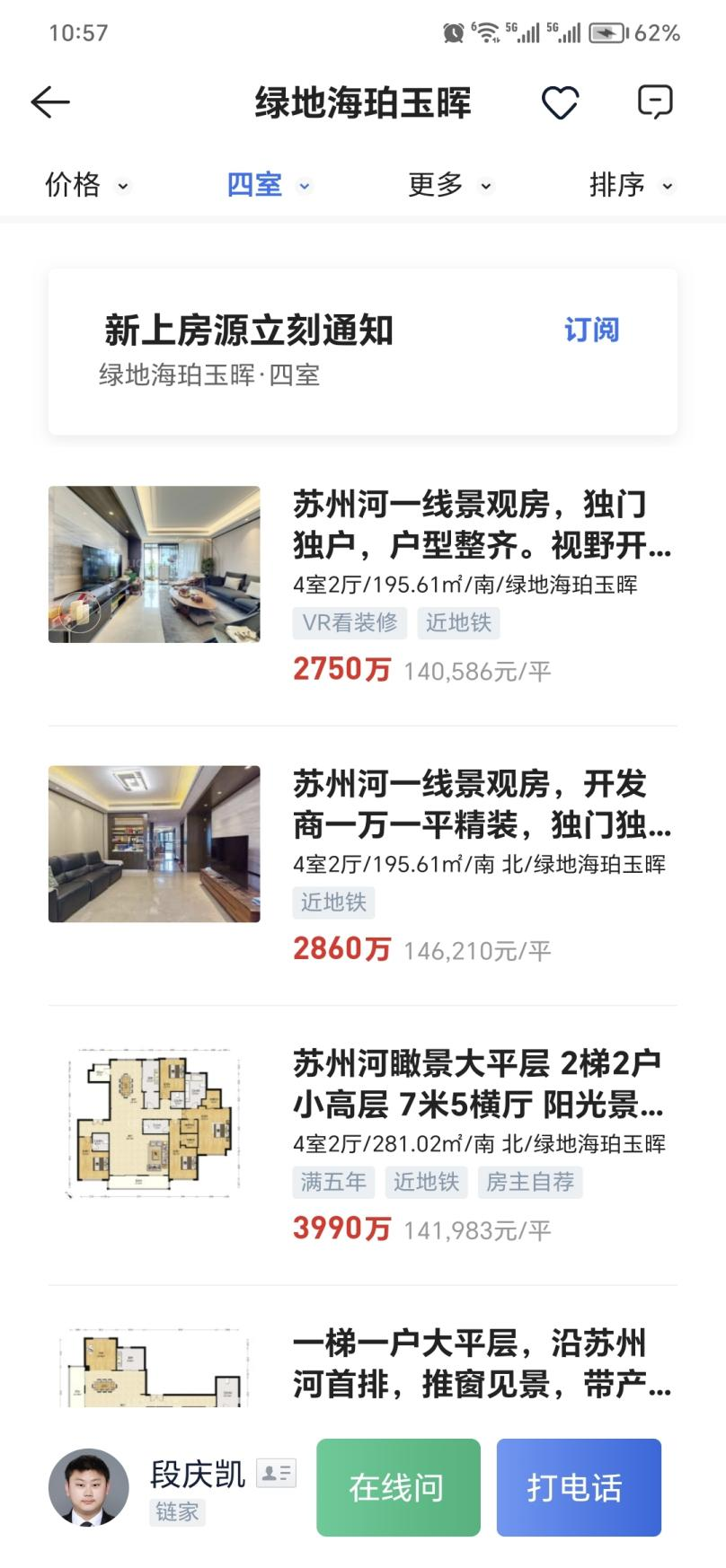Select the VR看装修 tag on first listing
726x1568 pixels.
tap(349, 622)
